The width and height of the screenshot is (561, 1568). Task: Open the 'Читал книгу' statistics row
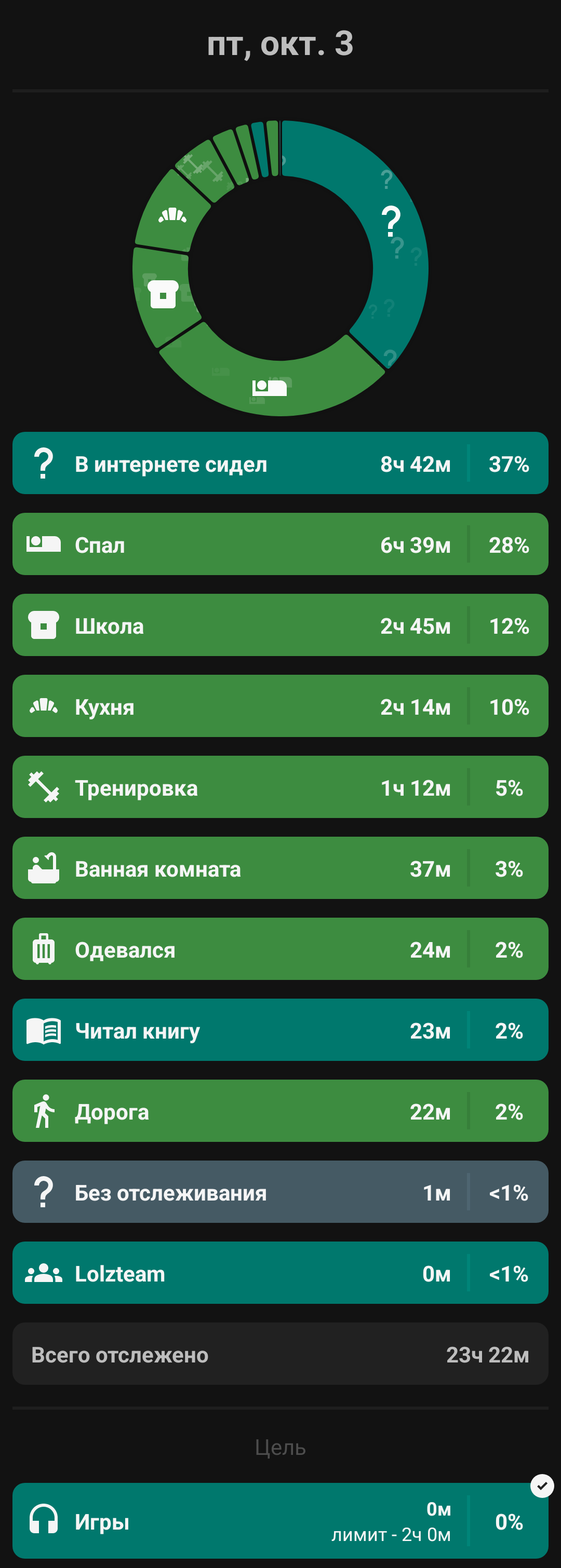[280, 1030]
